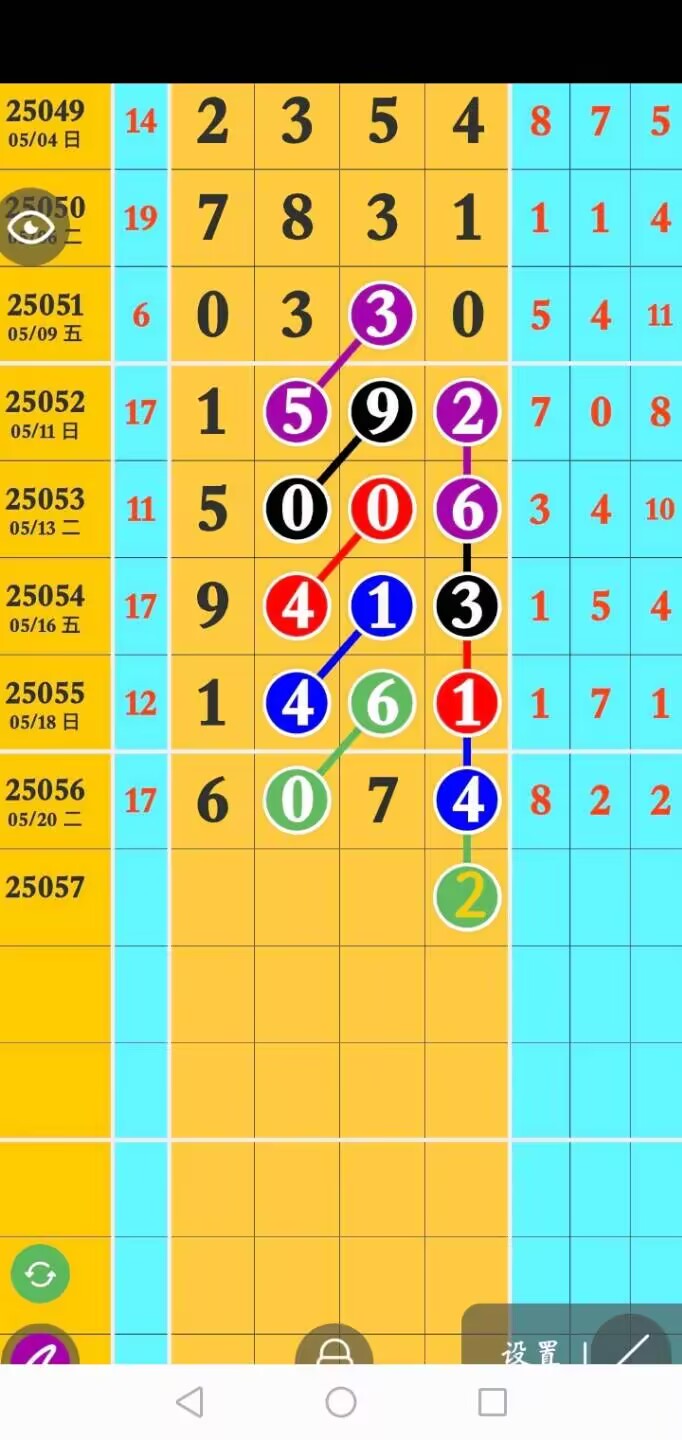Tap the green refresh button
Viewport: 682px width, 1440px height.
pyautogui.click(x=40, y=1274)
